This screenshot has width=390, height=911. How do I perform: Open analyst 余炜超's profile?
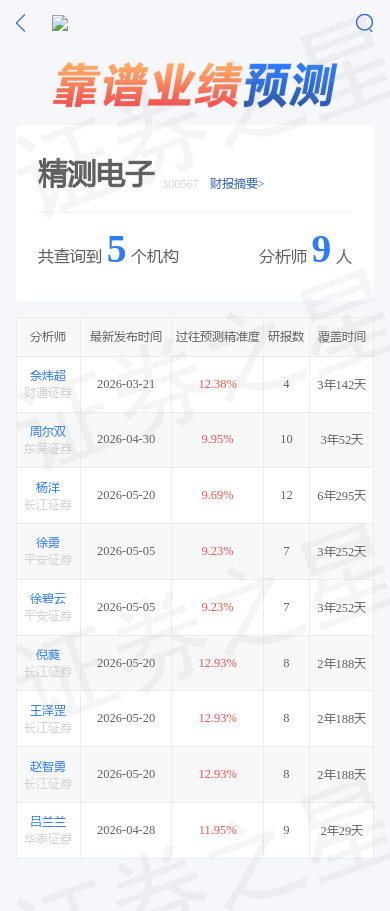pos(48,376)
